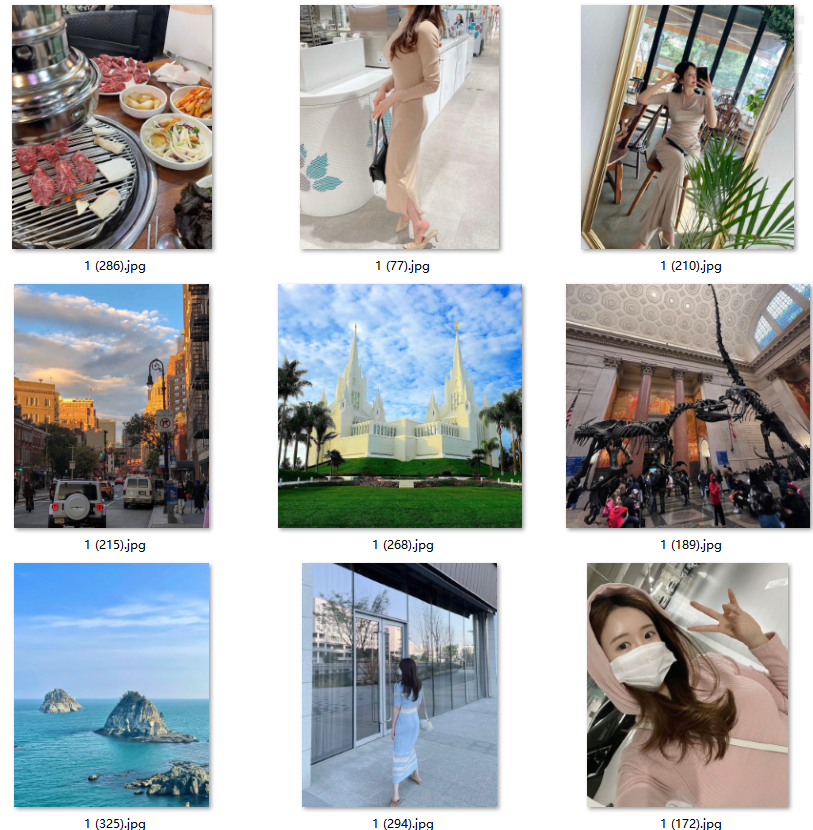Open the museum photo 1 (189).jpg
This screenshot has width=813, height=830.
pyautogui.click(x=688, y=405)
